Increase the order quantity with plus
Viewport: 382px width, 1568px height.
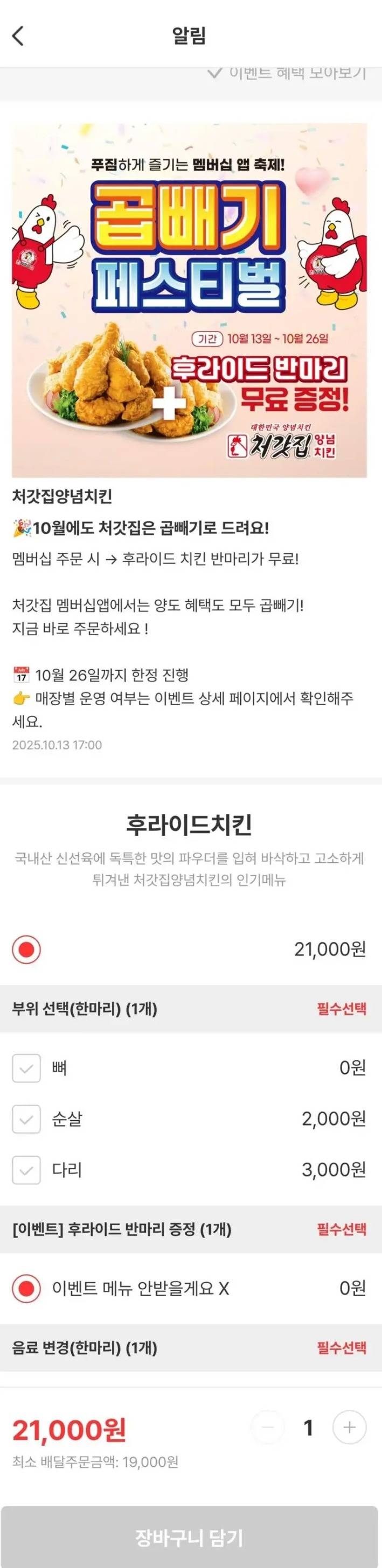click(349, 1427)
